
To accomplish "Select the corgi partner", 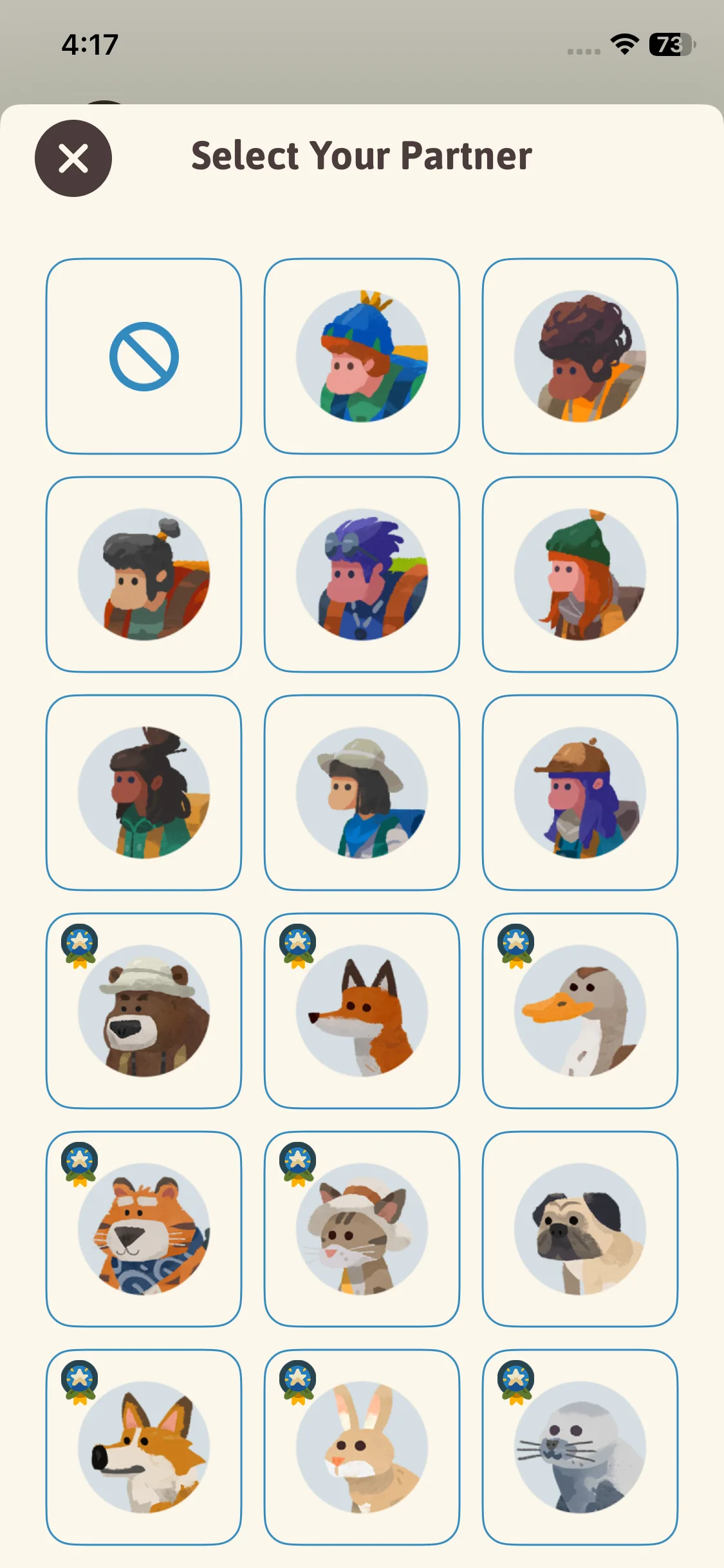I will 144,1448.
